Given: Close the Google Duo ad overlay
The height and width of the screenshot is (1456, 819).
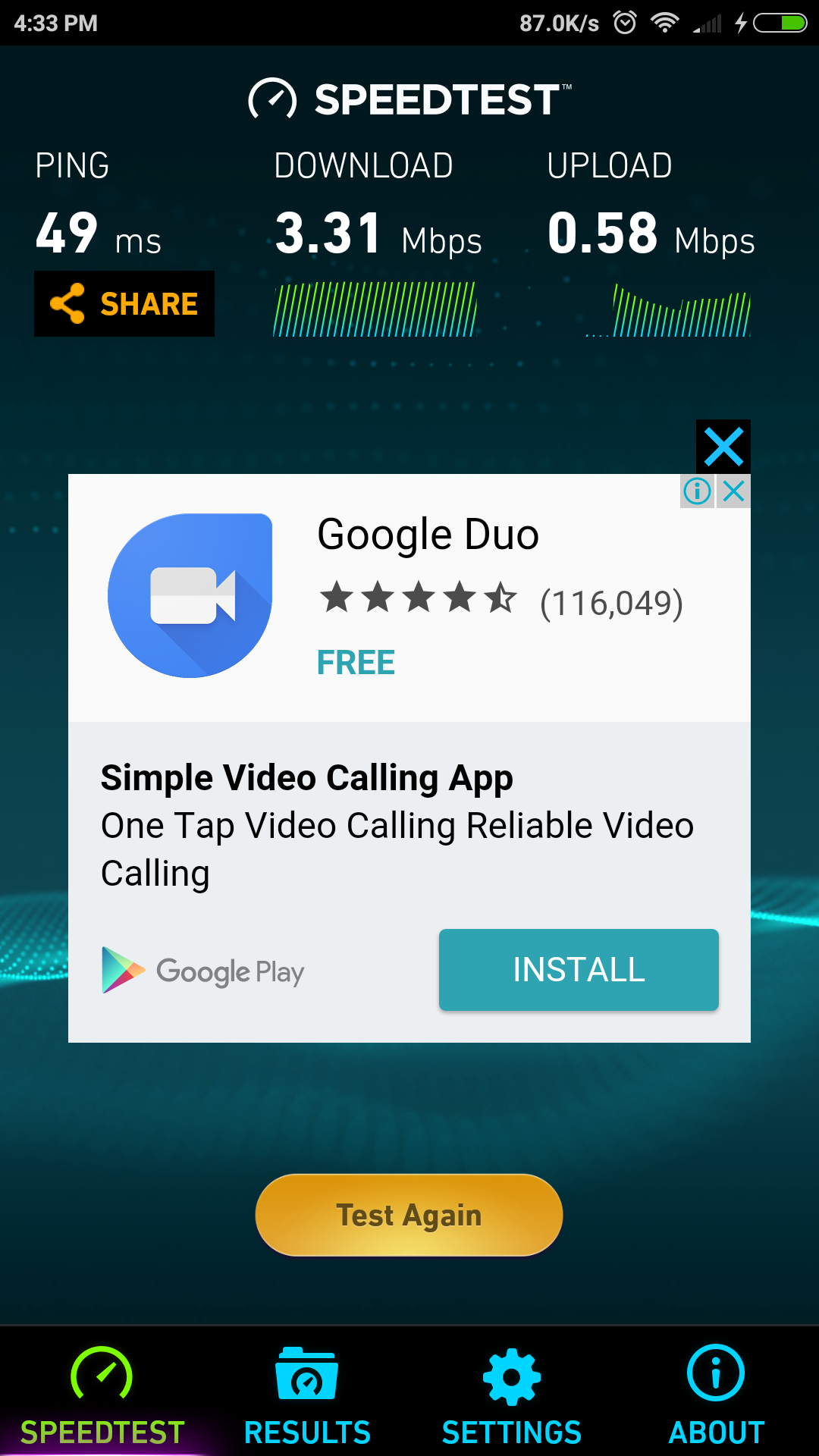Looking at the screenshot, I should tap(723, 447).
